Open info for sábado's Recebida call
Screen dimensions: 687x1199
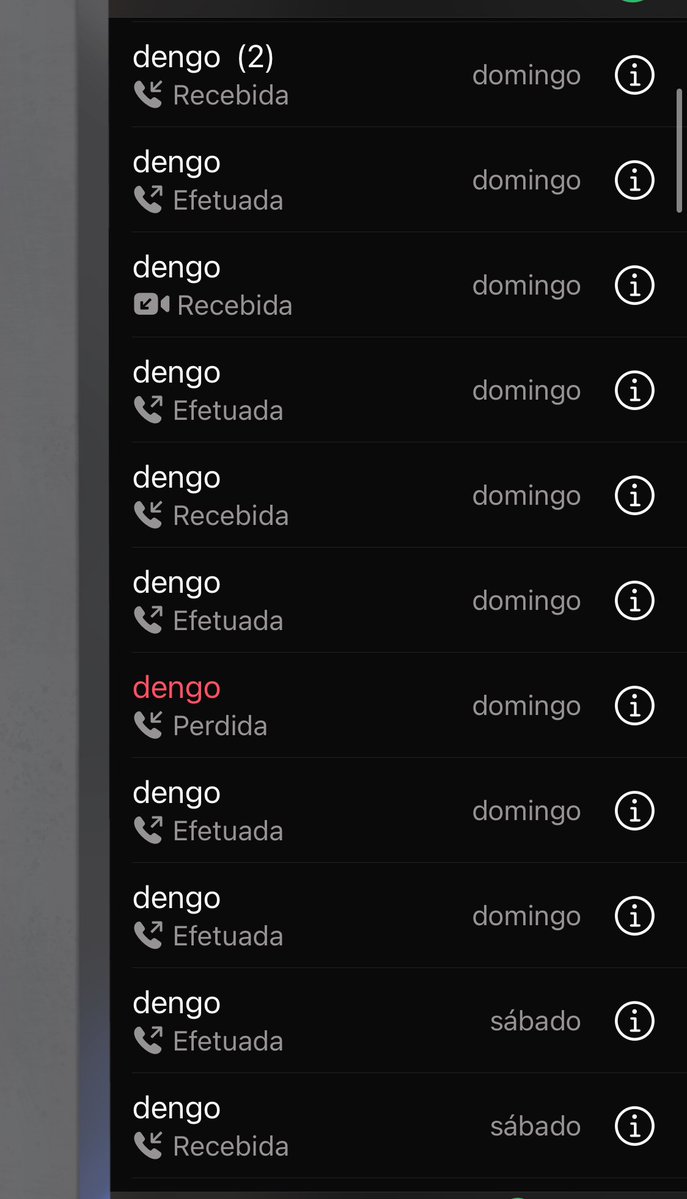pos(634,1126)
